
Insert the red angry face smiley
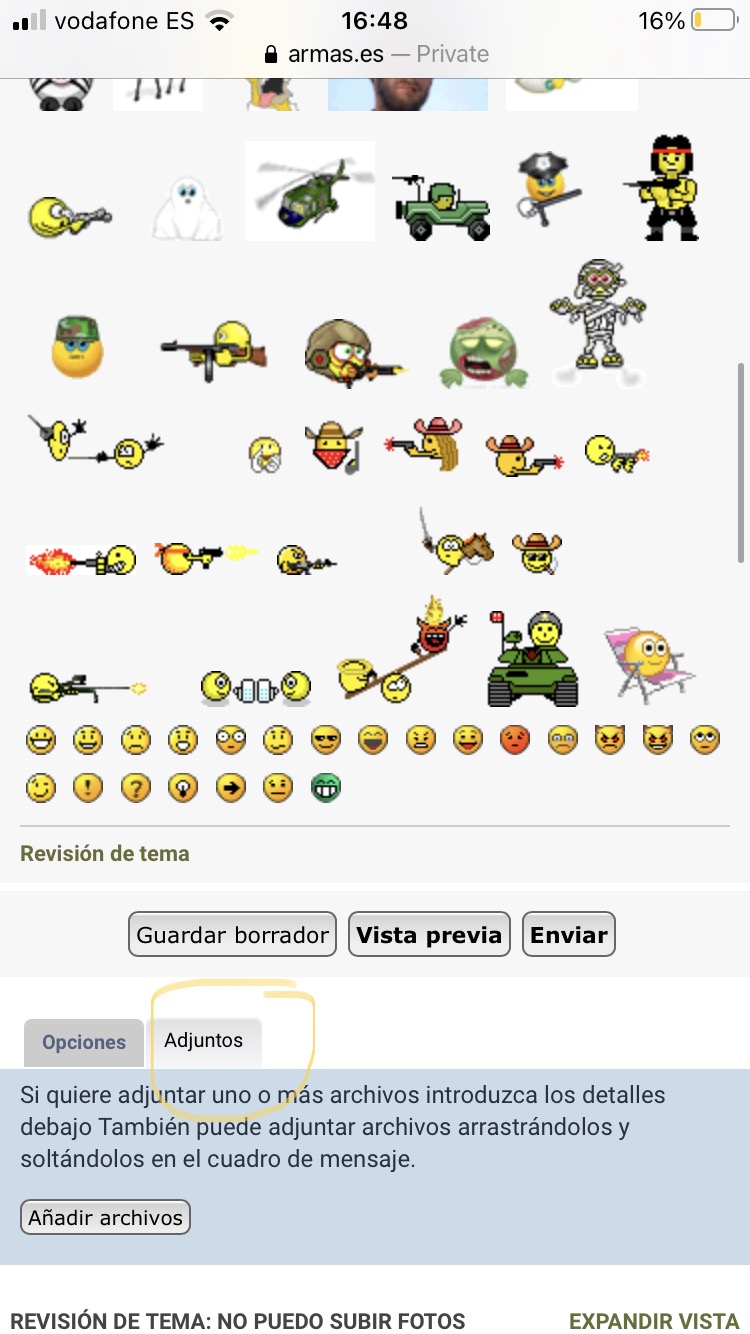(514, 740)
